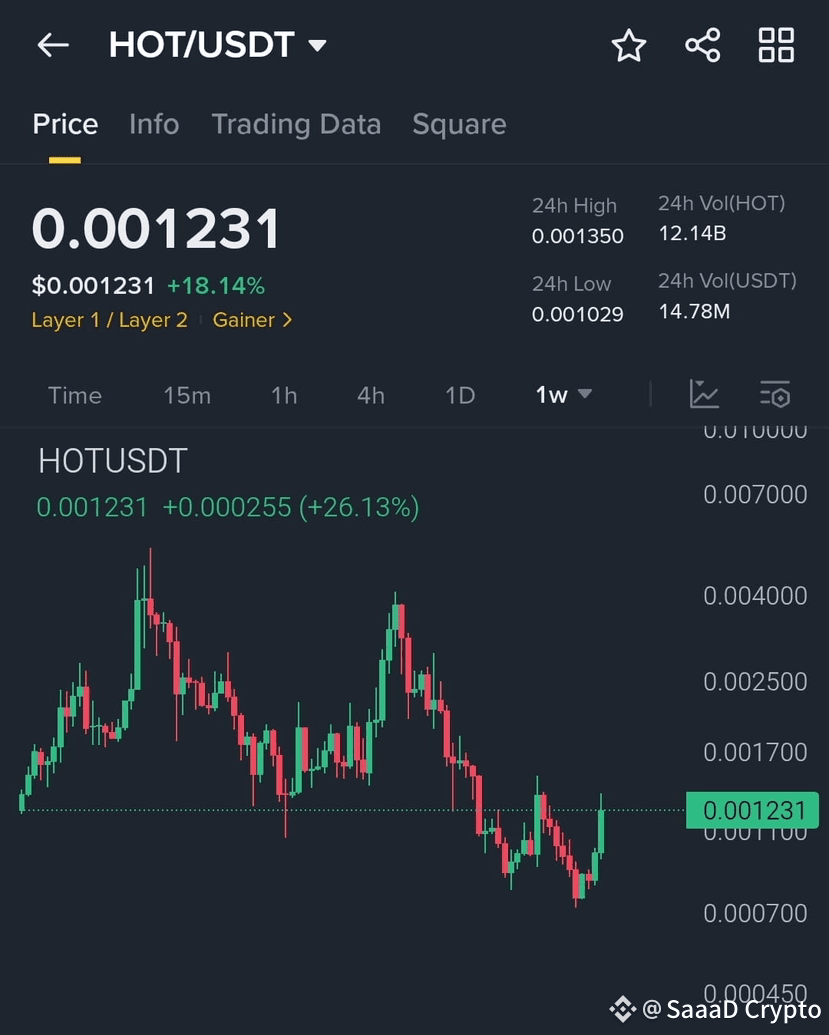Open the Trading Data tab
This screenshot has height=1035, width=829.
[296, 123]
